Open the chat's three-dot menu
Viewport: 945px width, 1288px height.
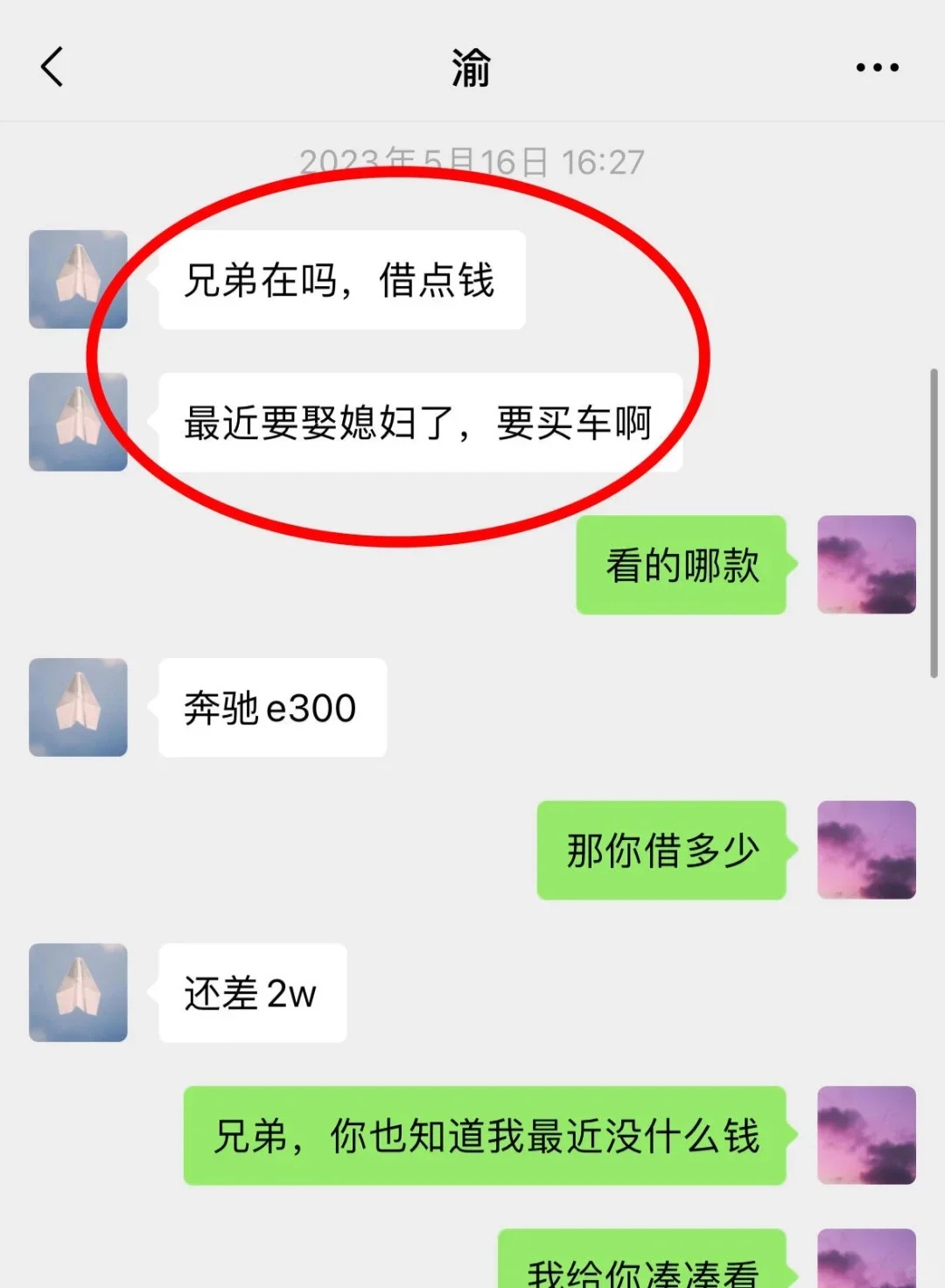click(877, 67)
